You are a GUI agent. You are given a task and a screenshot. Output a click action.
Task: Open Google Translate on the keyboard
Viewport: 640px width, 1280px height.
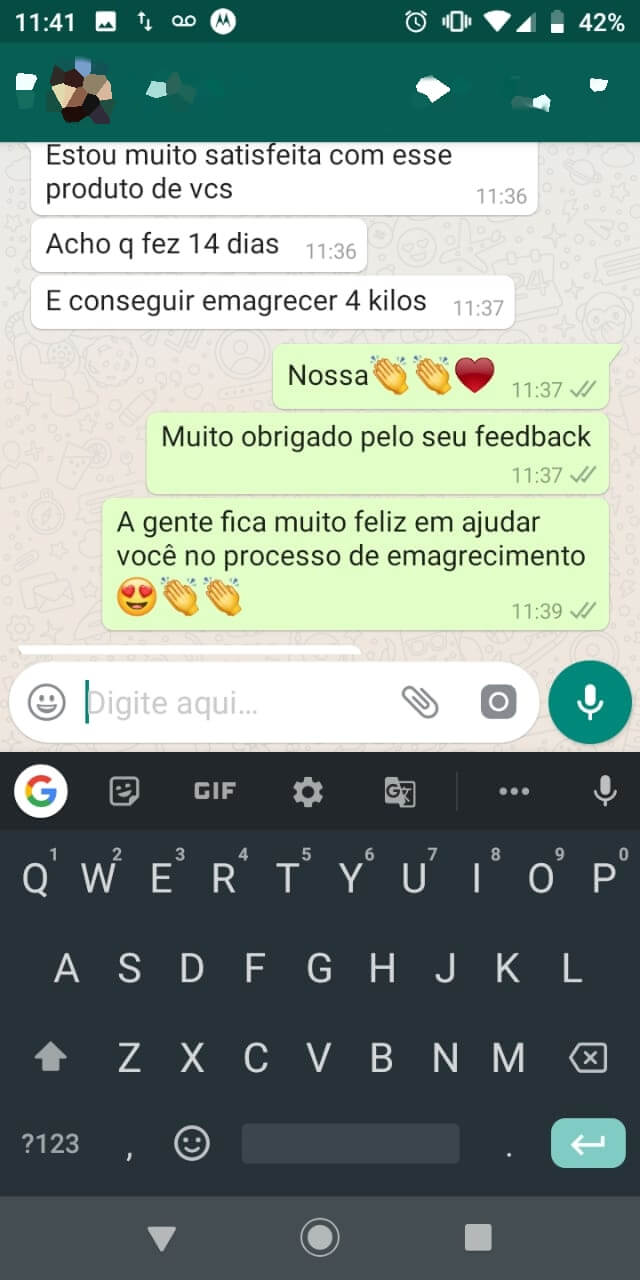[x=400, y=792]
